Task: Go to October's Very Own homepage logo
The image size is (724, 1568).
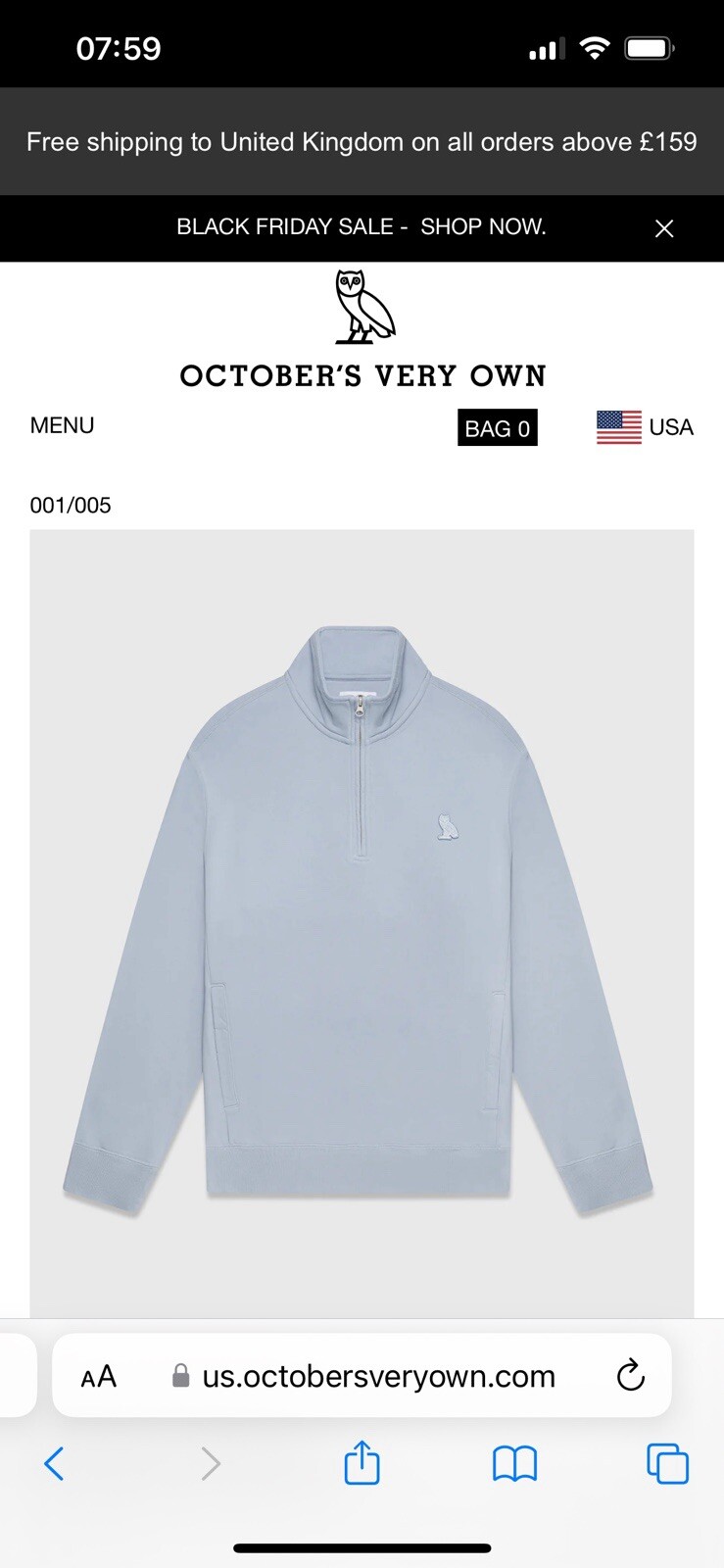Action: [x=362, y=330]
